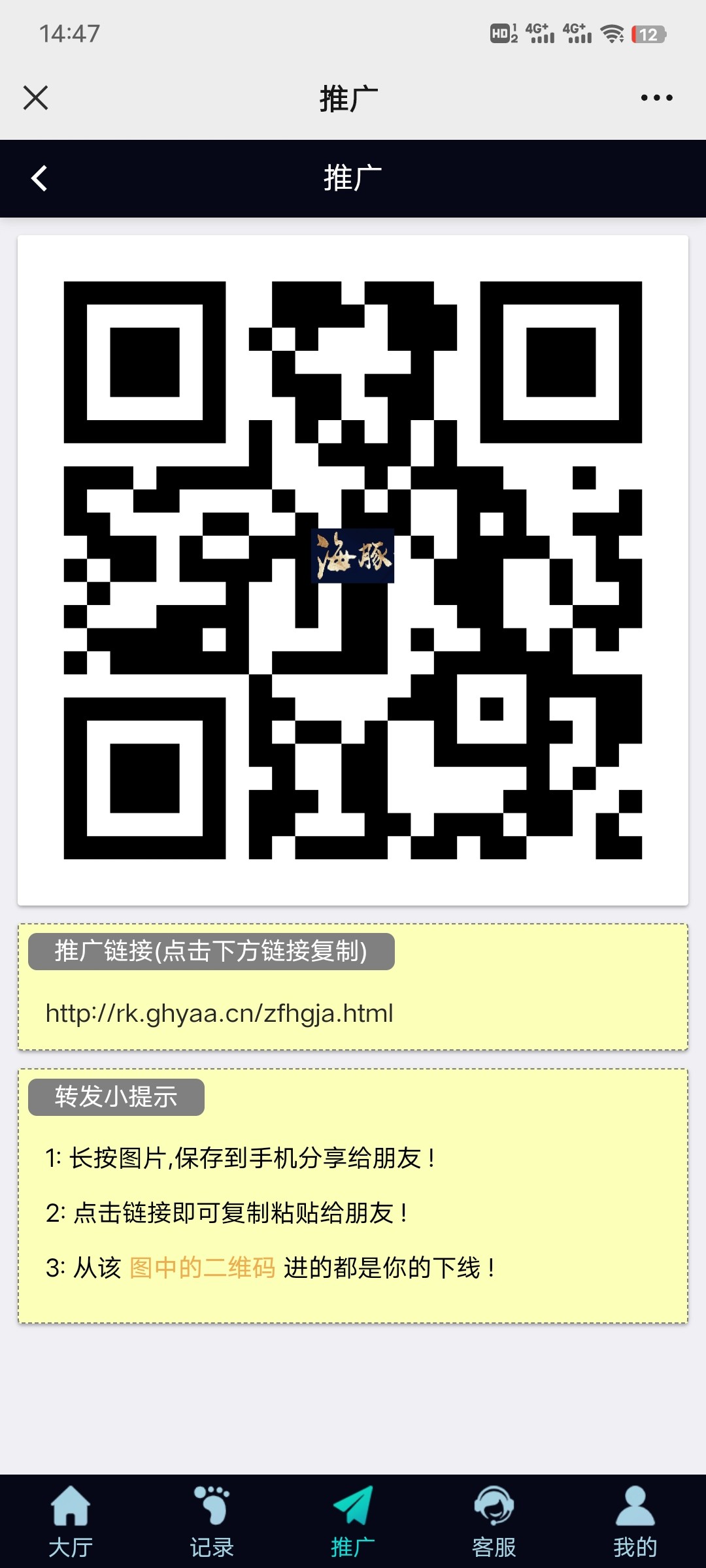Screen dimensions: 706x1568
Task: Close the 推广 web page
Action: click(x=35, y=98)
